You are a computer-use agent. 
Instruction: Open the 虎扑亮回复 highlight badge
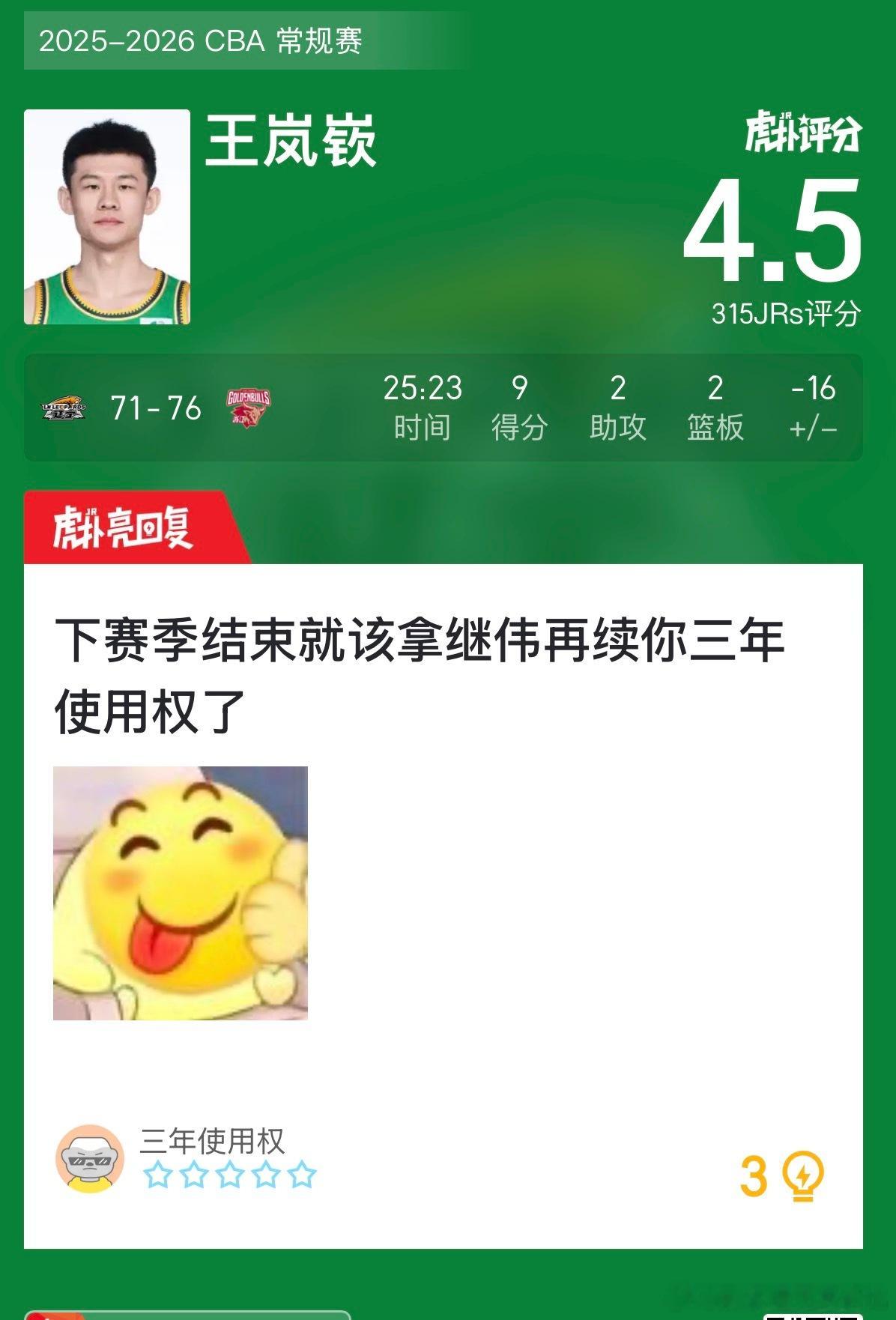pos(127,530)
